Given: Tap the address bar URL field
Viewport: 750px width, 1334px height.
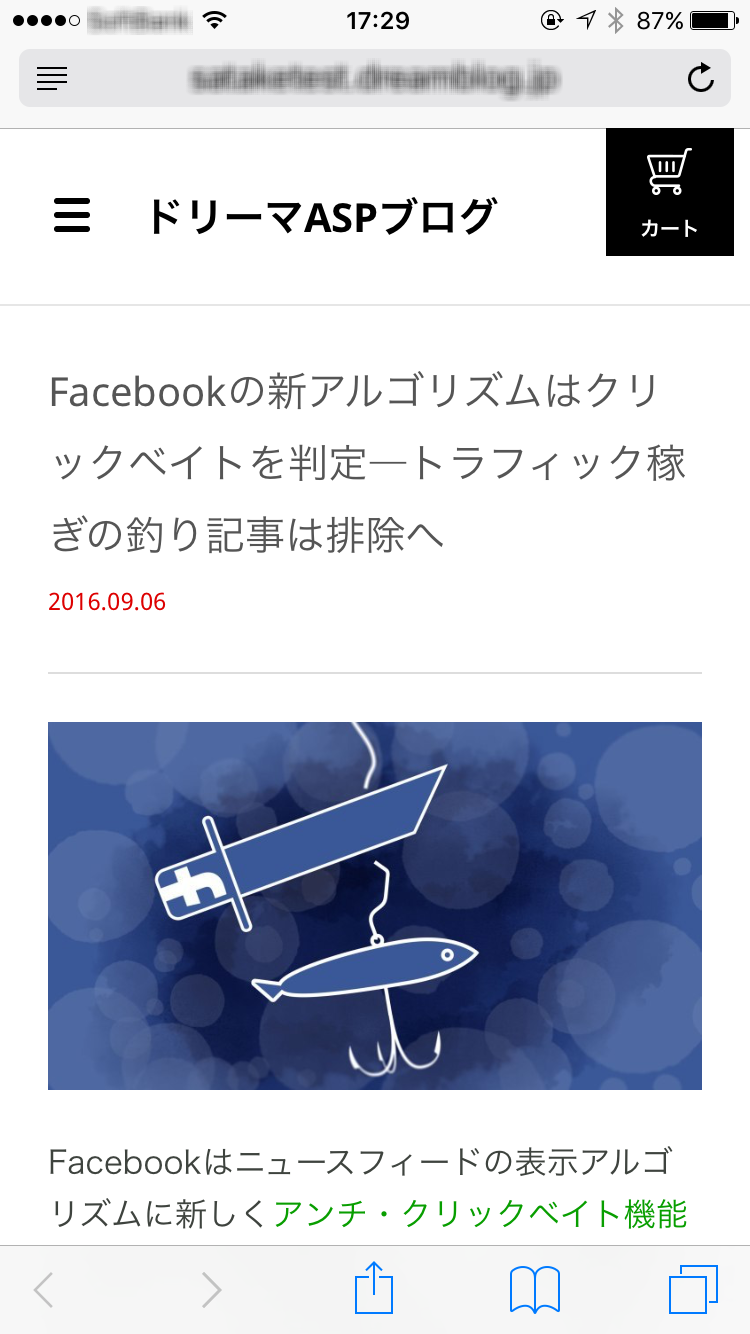Looking at the screenshot, I should tap(373, 78).
